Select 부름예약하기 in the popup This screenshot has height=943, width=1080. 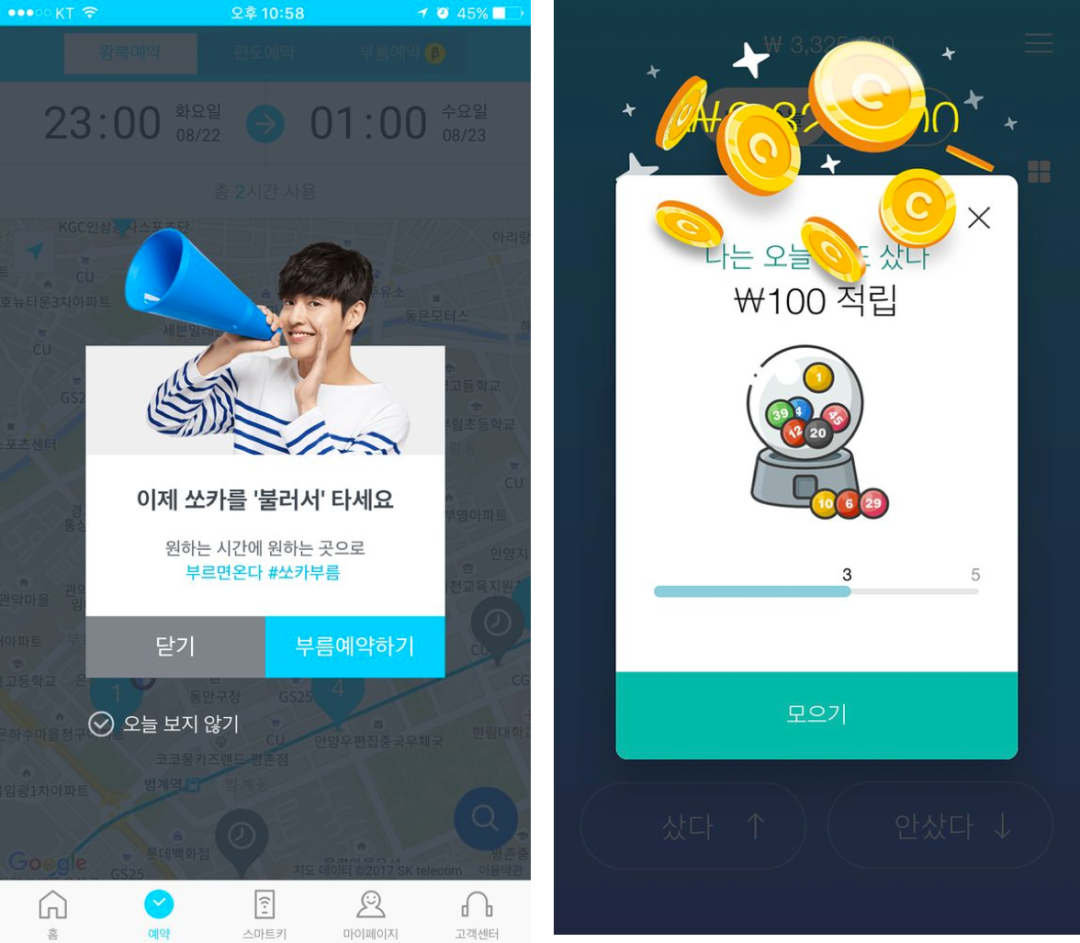354,647
